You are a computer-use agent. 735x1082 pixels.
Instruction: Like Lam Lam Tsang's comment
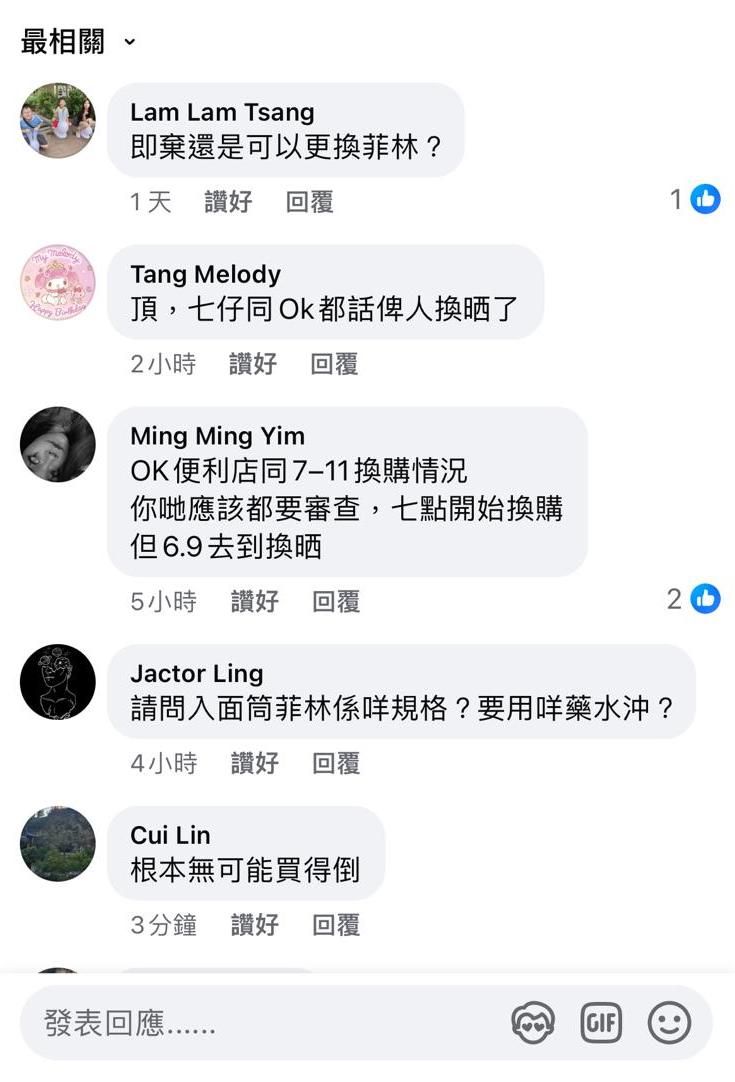click(x=228, y=202)
